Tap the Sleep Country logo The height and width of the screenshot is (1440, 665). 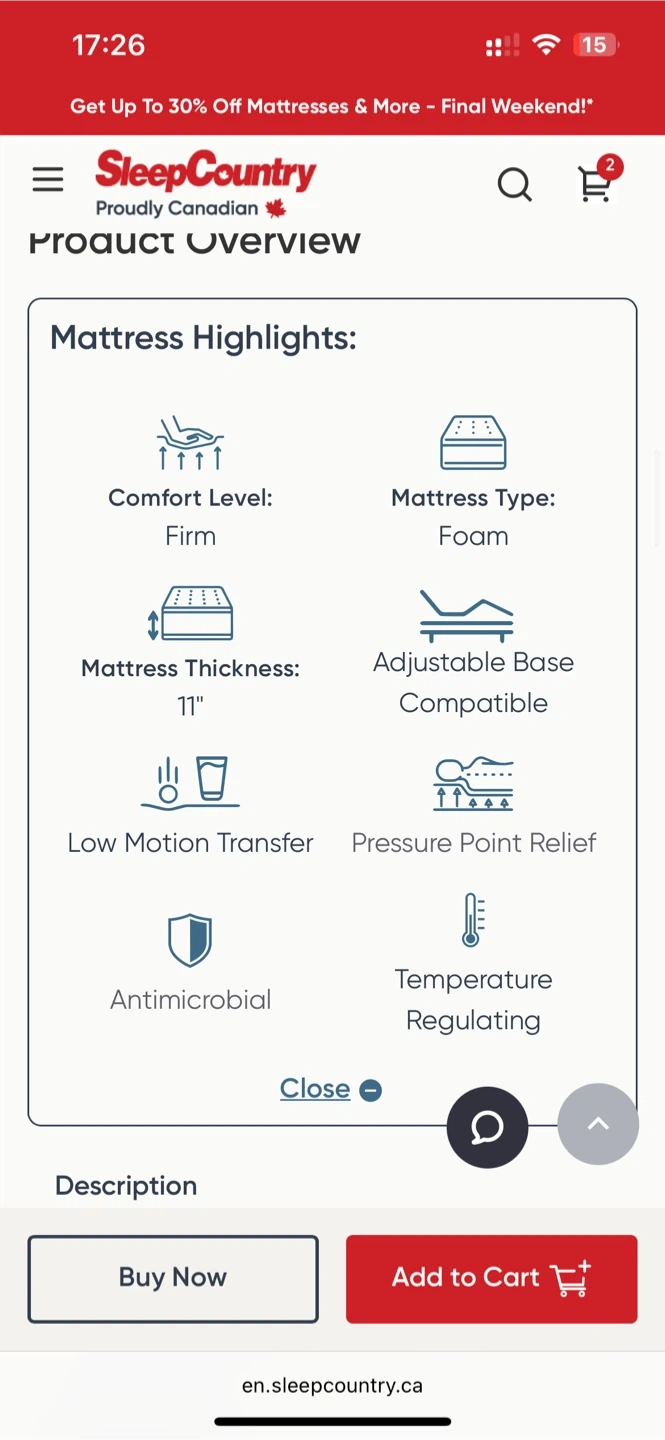click(x=205, y=183)
